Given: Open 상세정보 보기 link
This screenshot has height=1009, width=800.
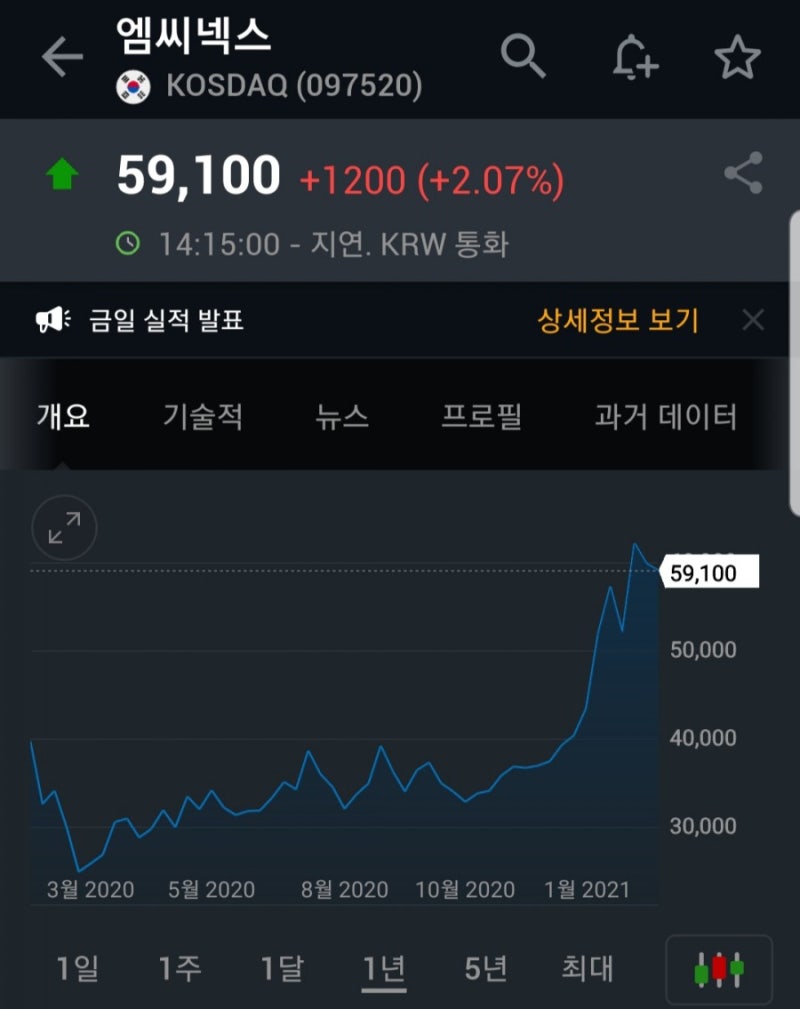Looking at the screenshot, I should 618,320.
